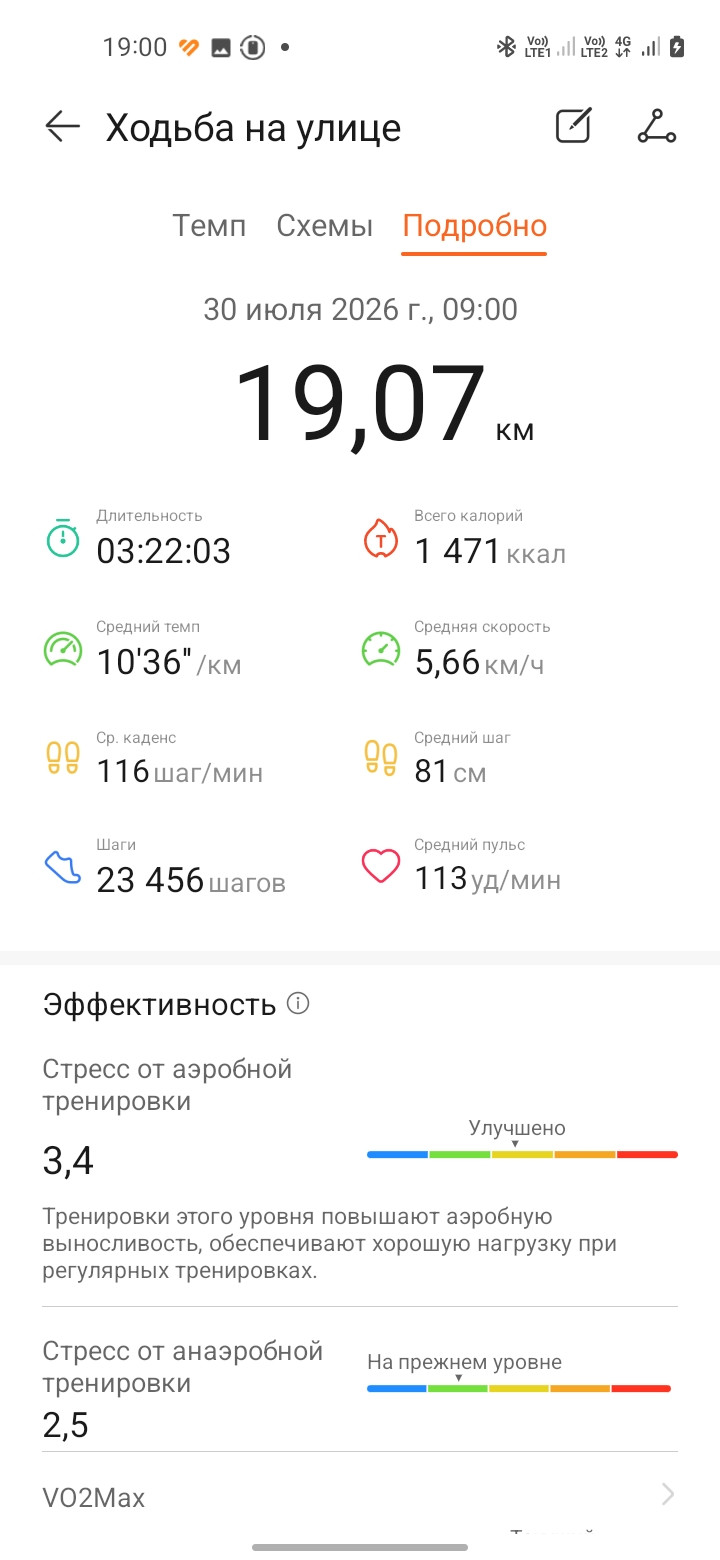Open the VO2Max row

pyautogui.click(x=360, y=1497)
